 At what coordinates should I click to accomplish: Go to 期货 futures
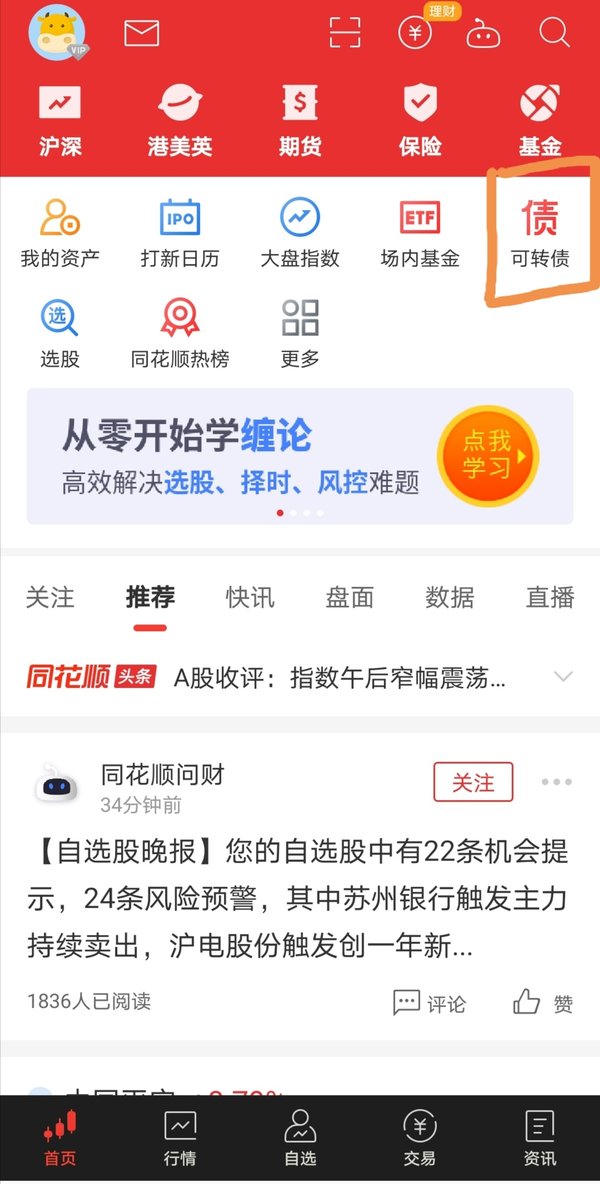[x=300, y=121]
